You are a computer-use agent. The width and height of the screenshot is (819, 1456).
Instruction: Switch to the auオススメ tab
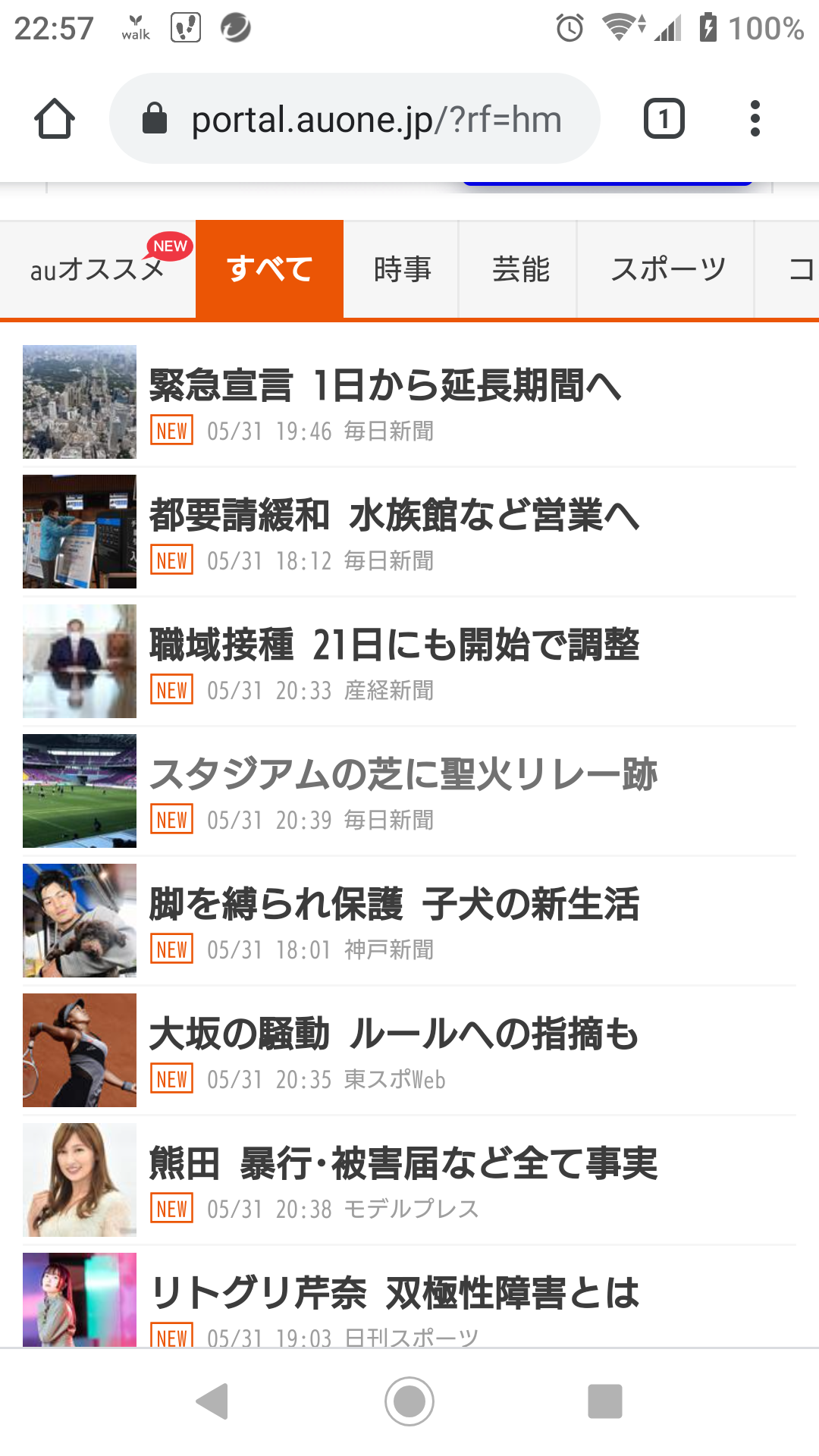click(x=97, y=269)
